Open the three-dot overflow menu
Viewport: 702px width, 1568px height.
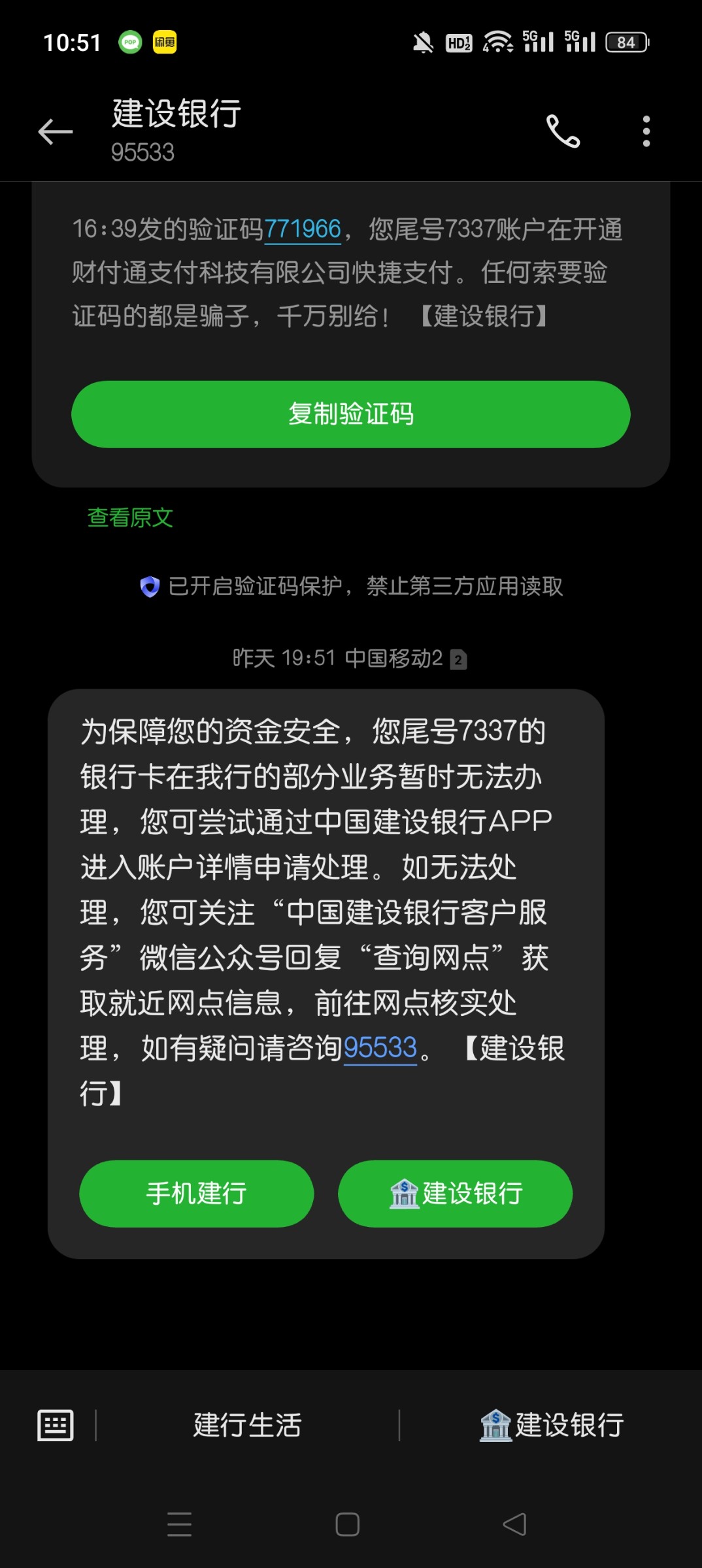[646, 131]
